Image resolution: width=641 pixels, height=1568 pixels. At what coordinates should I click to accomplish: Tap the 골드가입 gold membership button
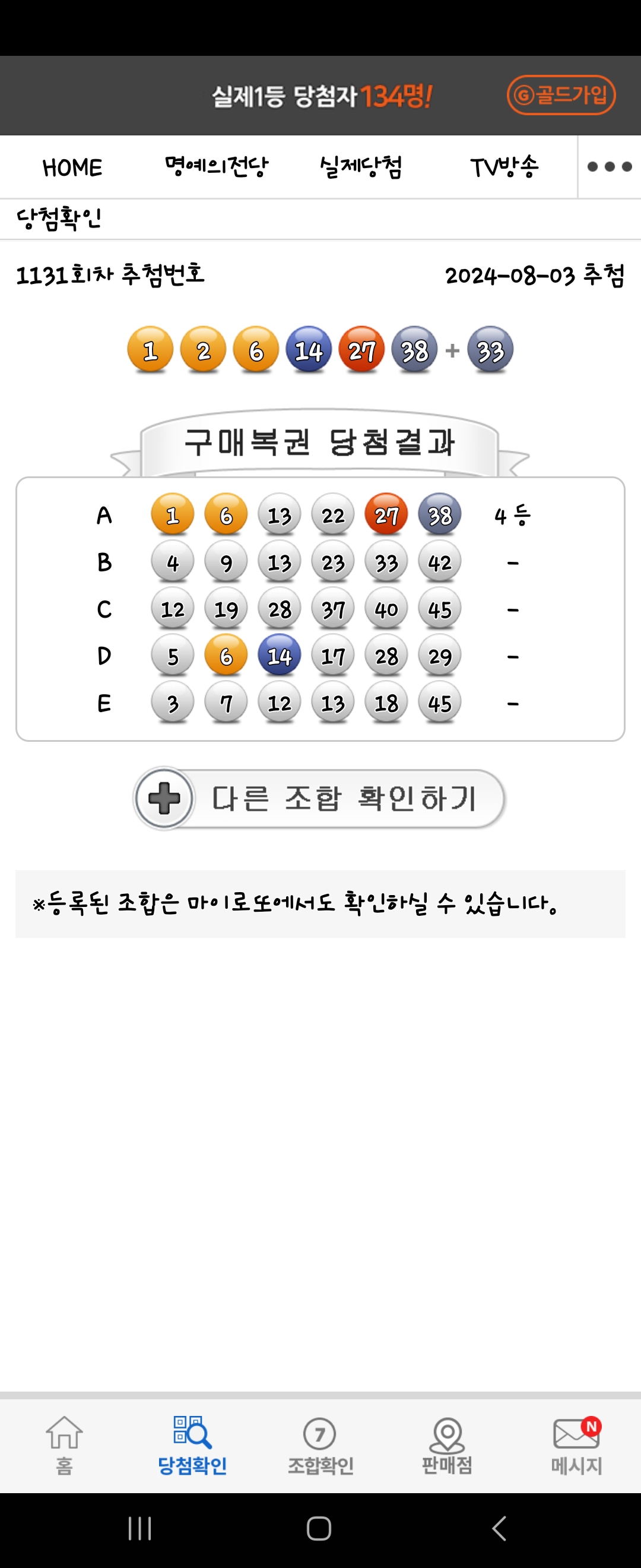pos(561,95)
